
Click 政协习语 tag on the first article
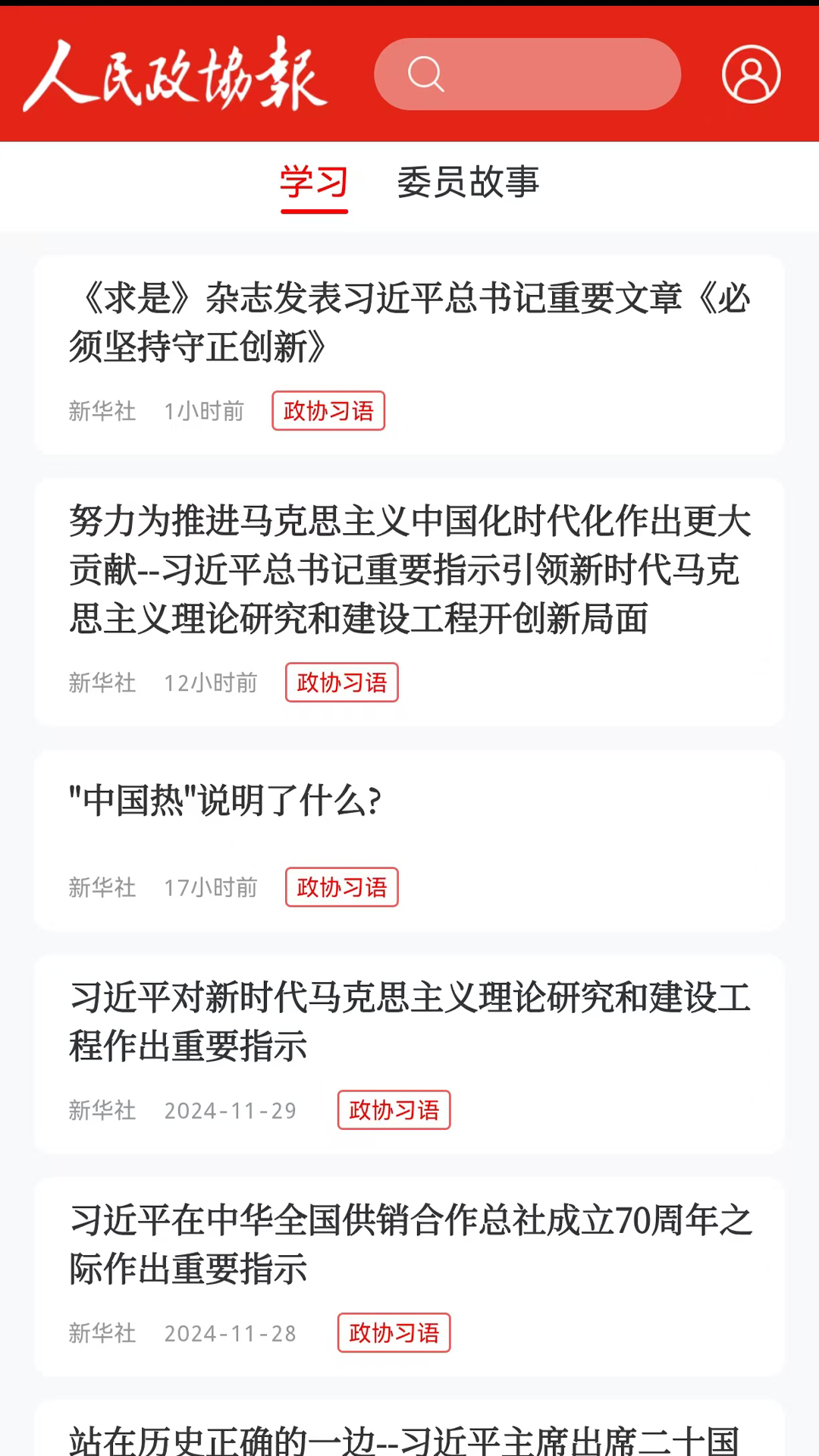[328, 411]
